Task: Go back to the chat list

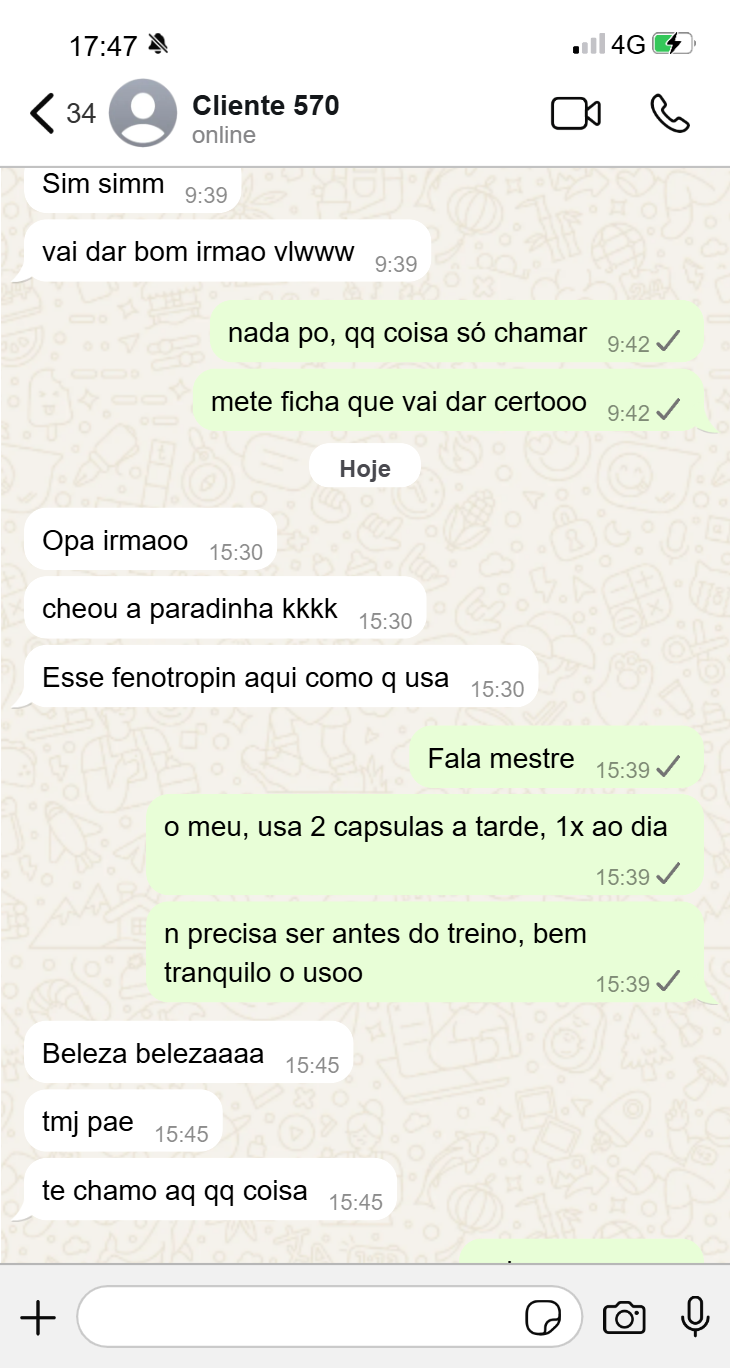Action: click(x=42, y=113)
